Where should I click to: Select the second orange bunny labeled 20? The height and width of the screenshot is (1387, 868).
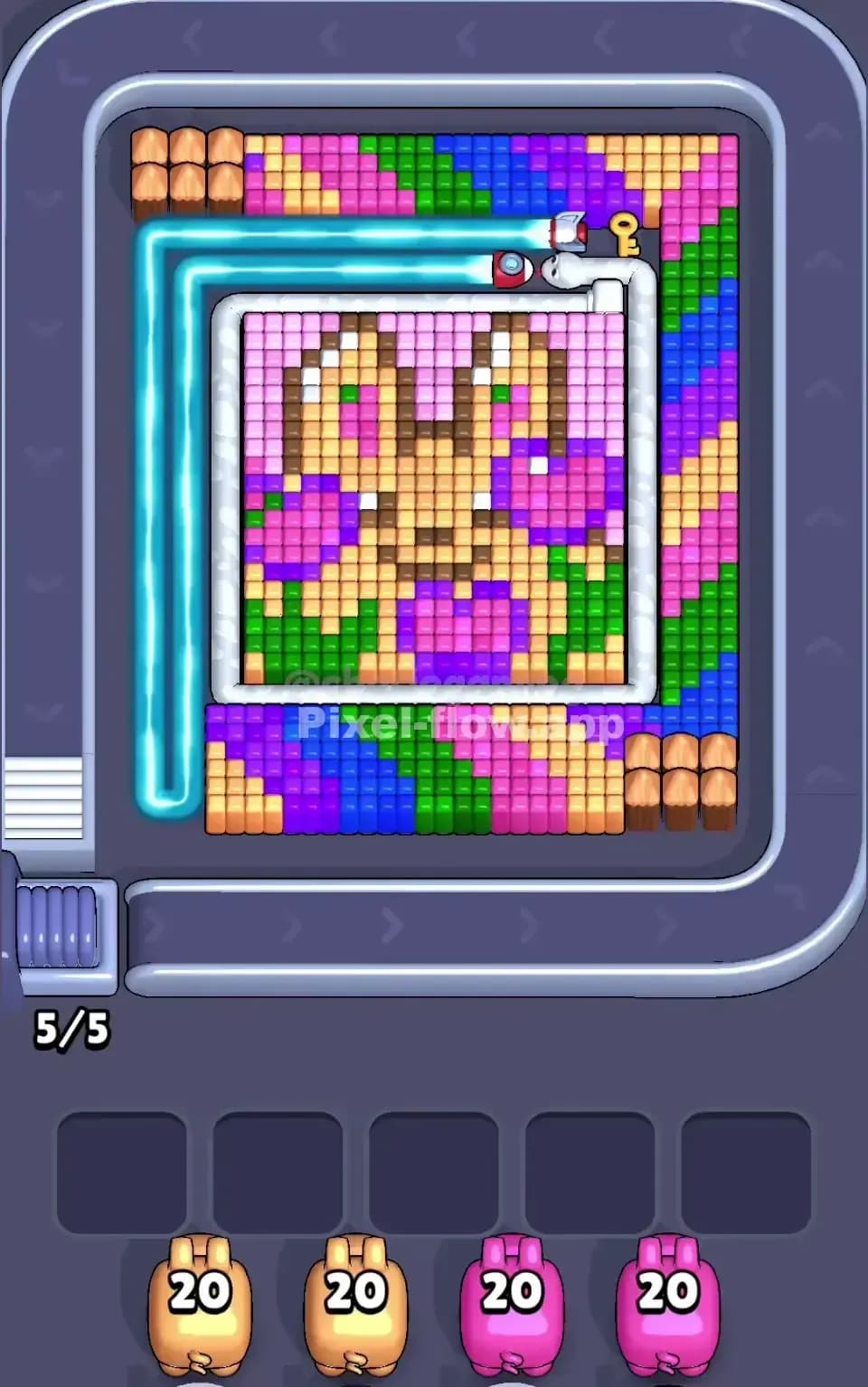coord(354,1302)
